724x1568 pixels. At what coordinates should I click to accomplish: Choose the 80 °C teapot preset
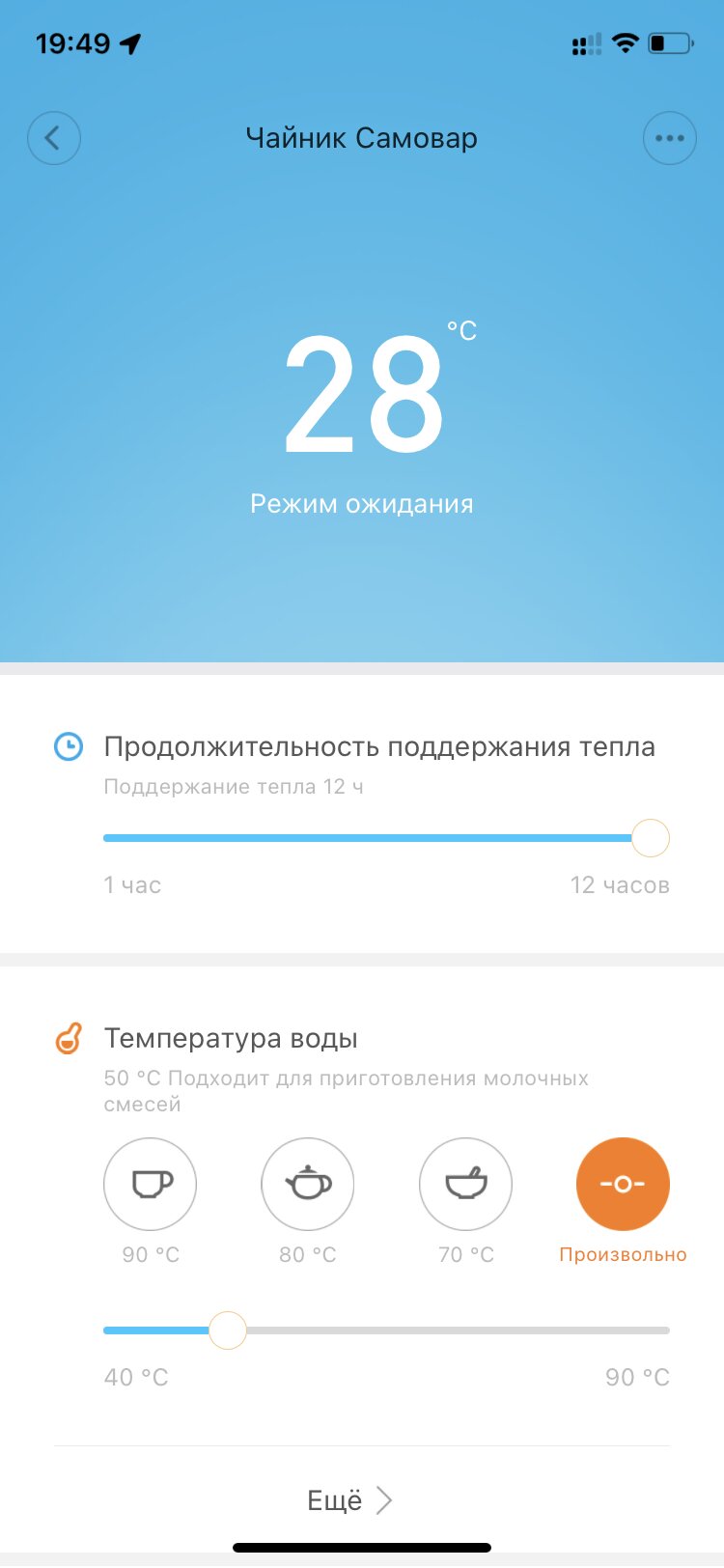(308, 1184)
